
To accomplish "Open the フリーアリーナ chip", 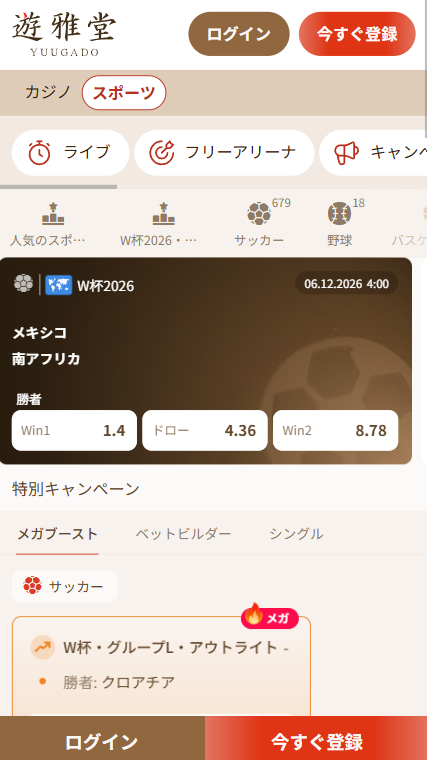I will [x=224, y=153].
